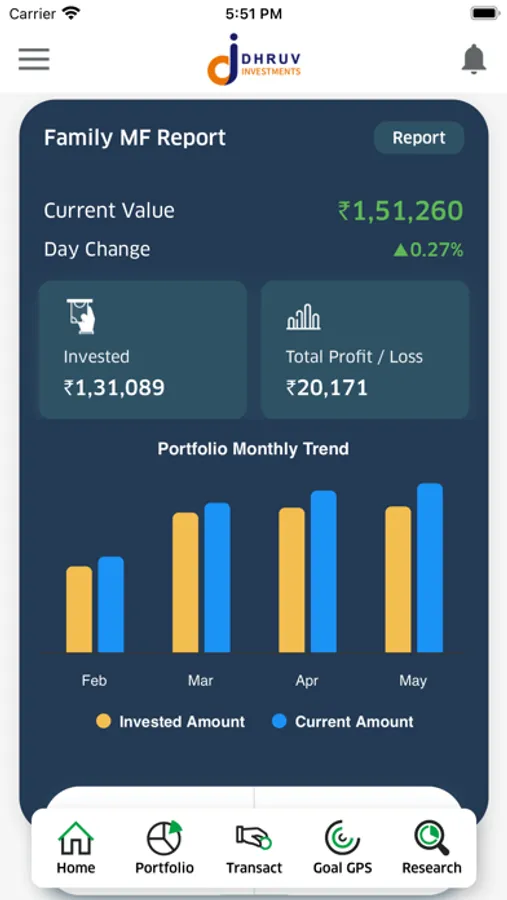Open the Research tab
Viewport: 507px width, 900px height.
[x=432, y=848]
